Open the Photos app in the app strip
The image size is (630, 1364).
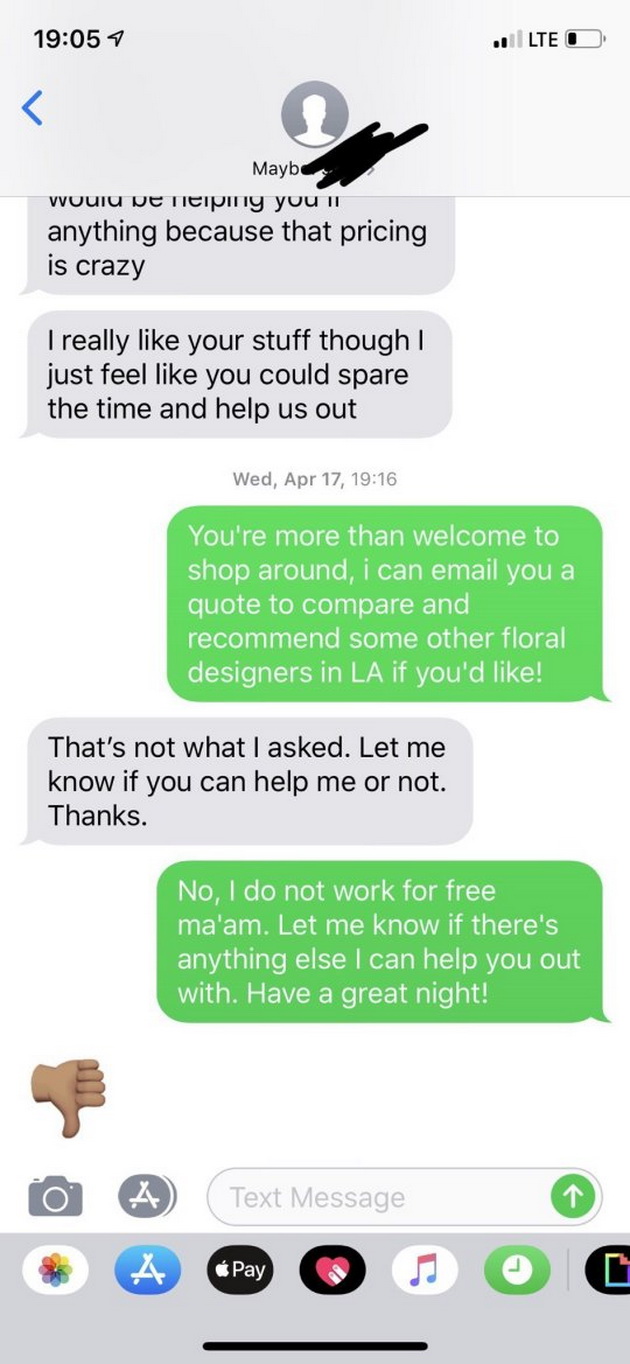click(56, 1268)
